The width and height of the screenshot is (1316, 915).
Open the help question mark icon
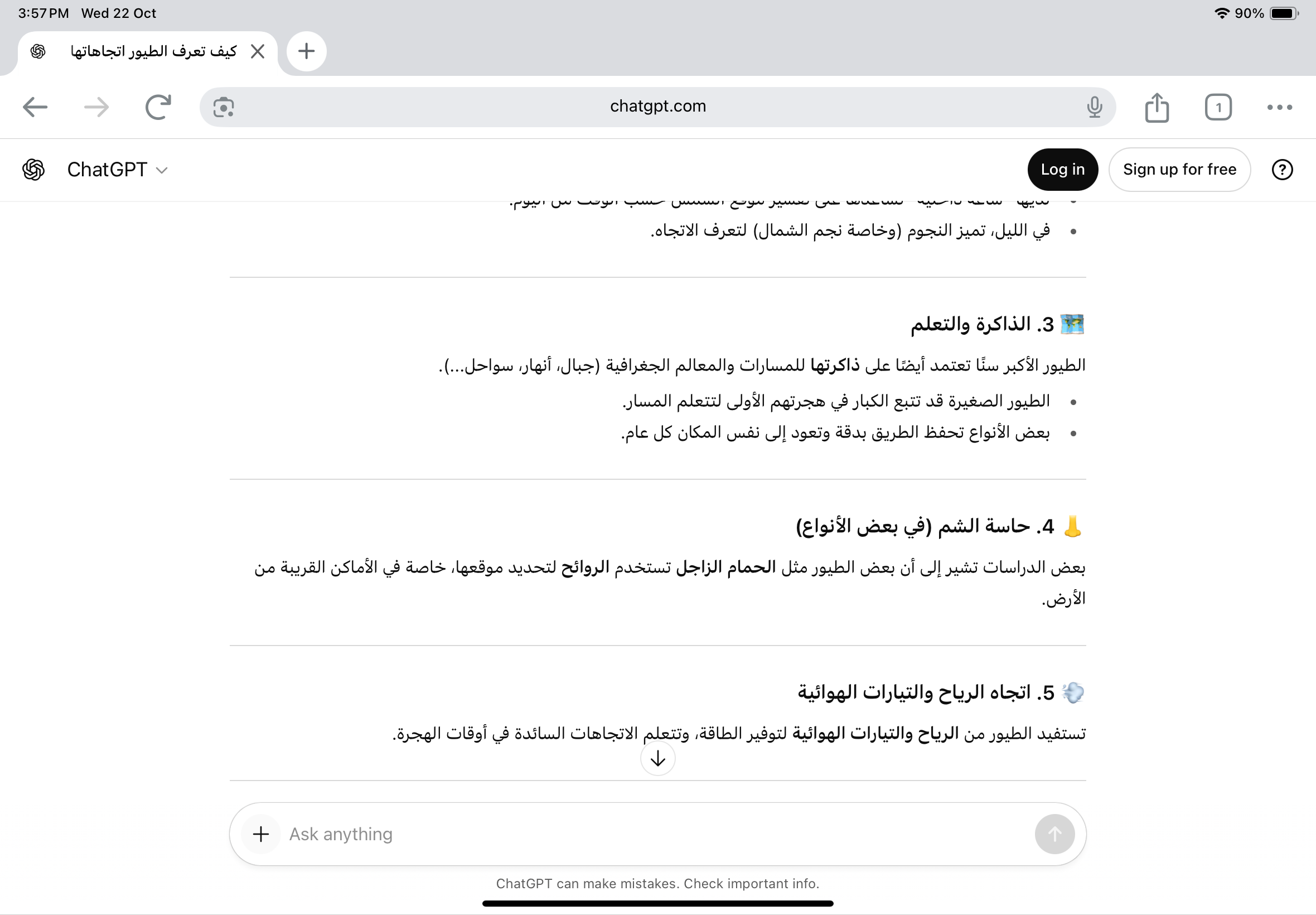1281,170
